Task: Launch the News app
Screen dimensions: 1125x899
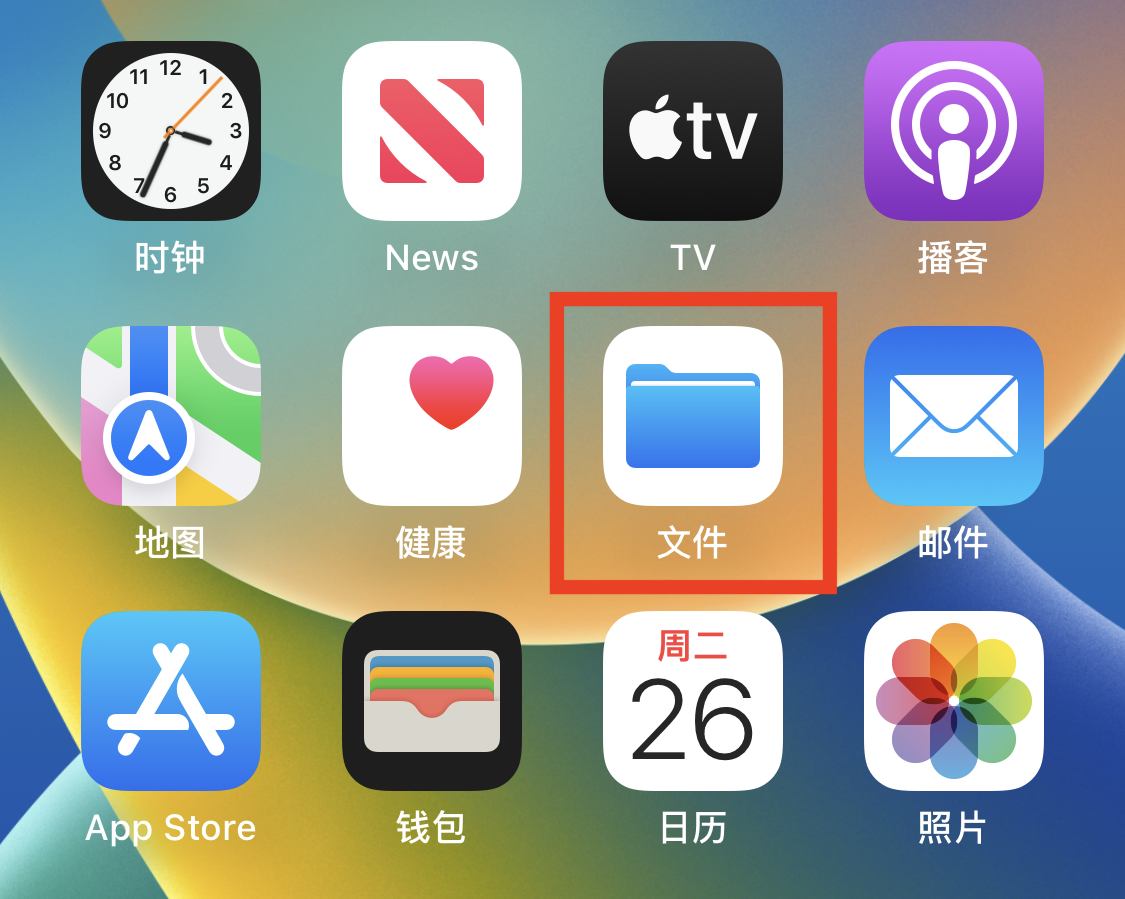Action: [x=432, y=131]
